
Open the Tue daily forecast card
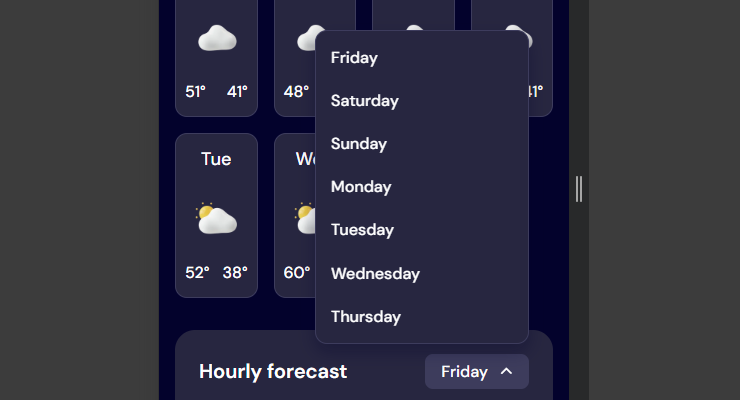216,215
